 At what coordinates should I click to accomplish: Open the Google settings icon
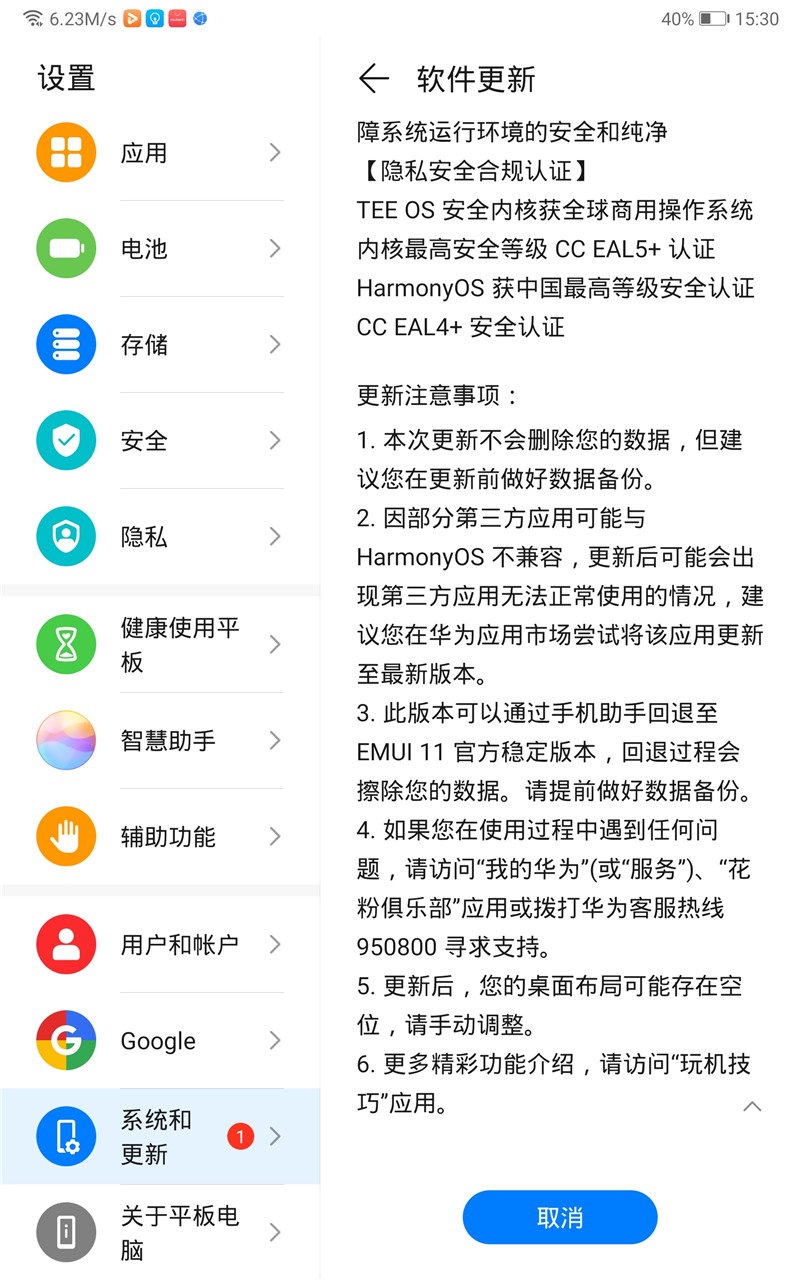[x=65, y=1040]
